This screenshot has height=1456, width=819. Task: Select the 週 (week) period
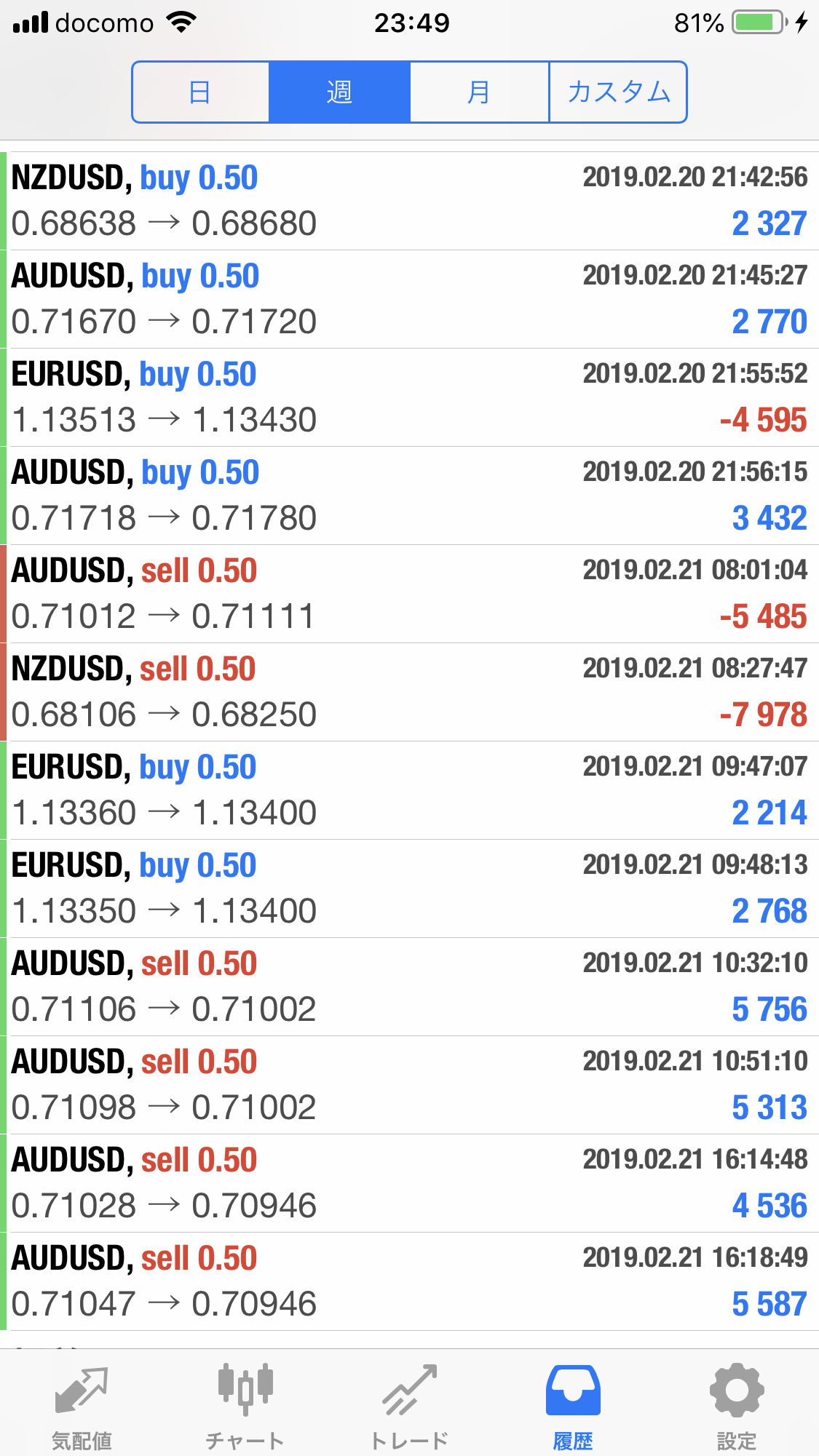click(x=339, y=92)
